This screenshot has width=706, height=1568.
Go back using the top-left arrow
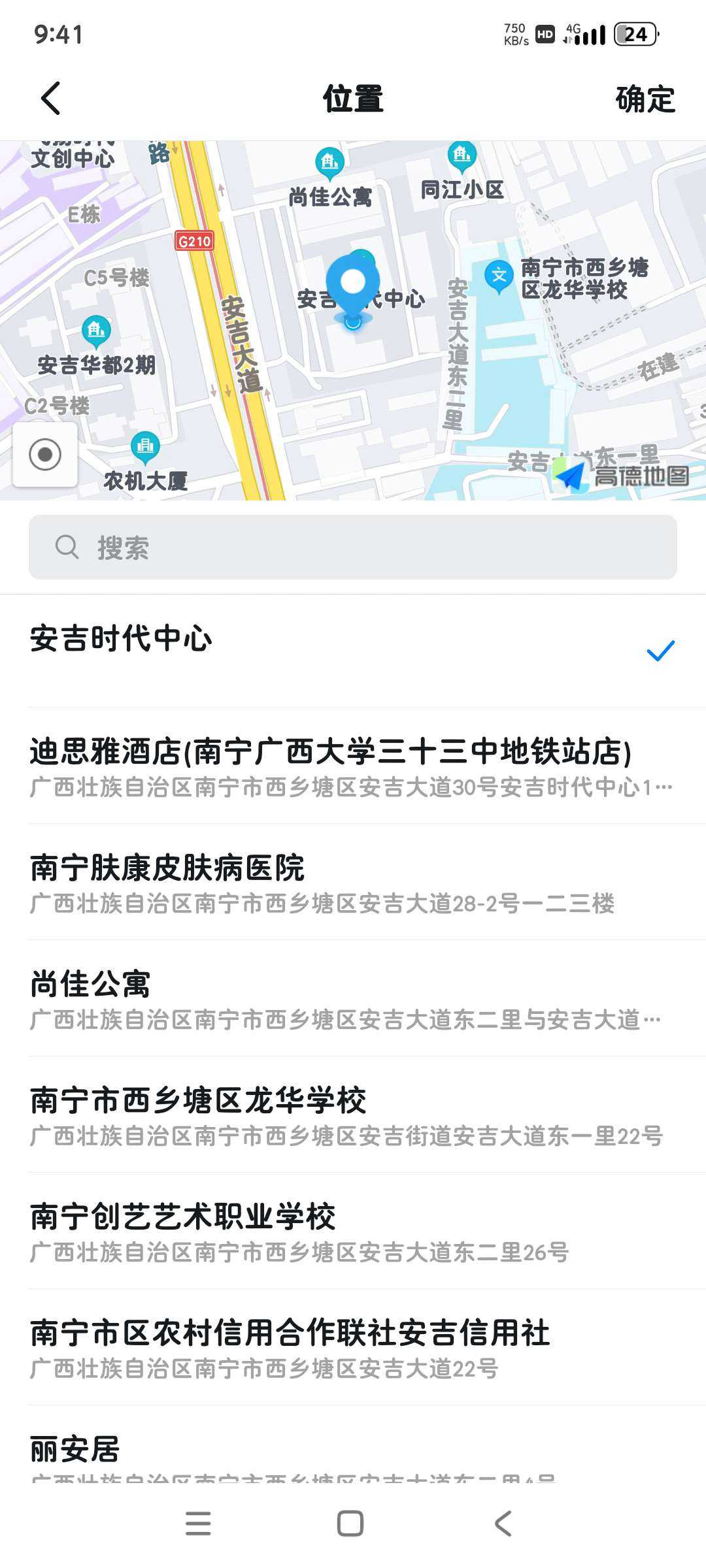coord(51,99)
